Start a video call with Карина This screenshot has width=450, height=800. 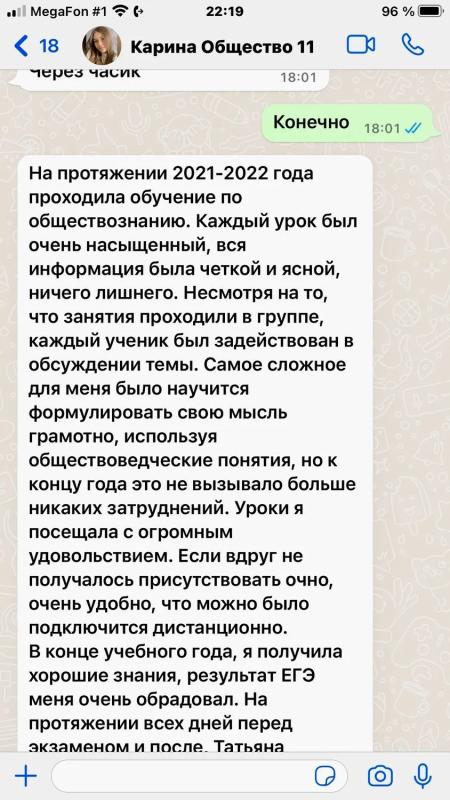click(x=361, y=45)
